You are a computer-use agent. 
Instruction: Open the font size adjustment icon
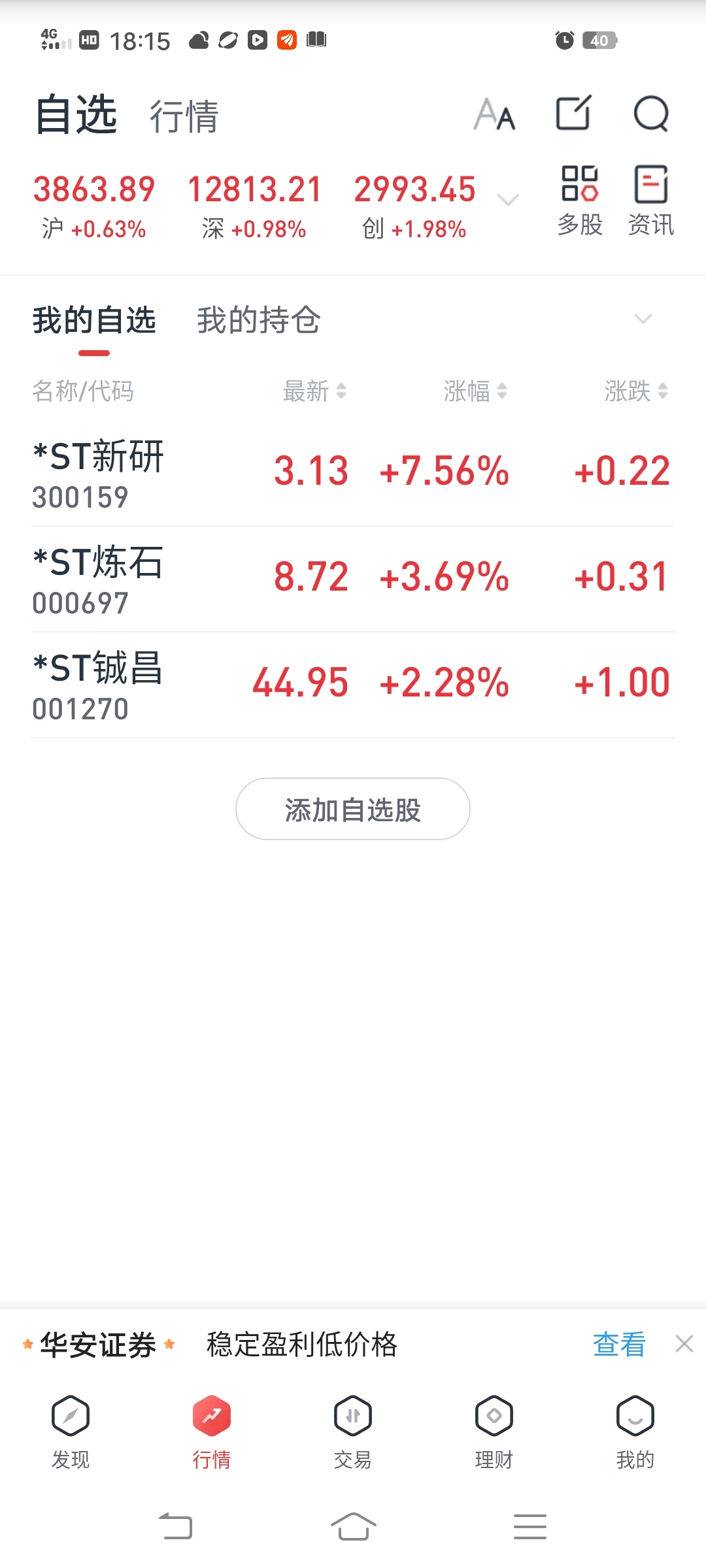(x=495, y=114)
